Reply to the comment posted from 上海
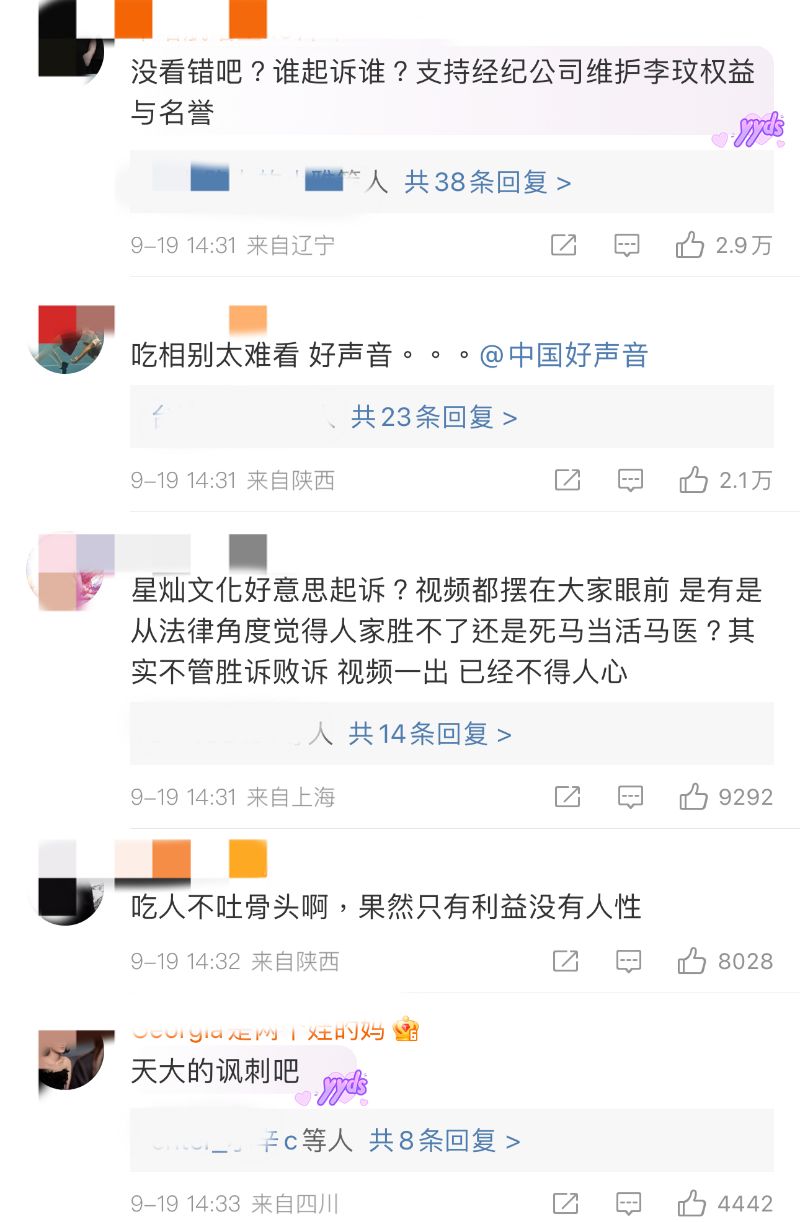This screenshot has height=1222, width=800. tap(630, 797)
